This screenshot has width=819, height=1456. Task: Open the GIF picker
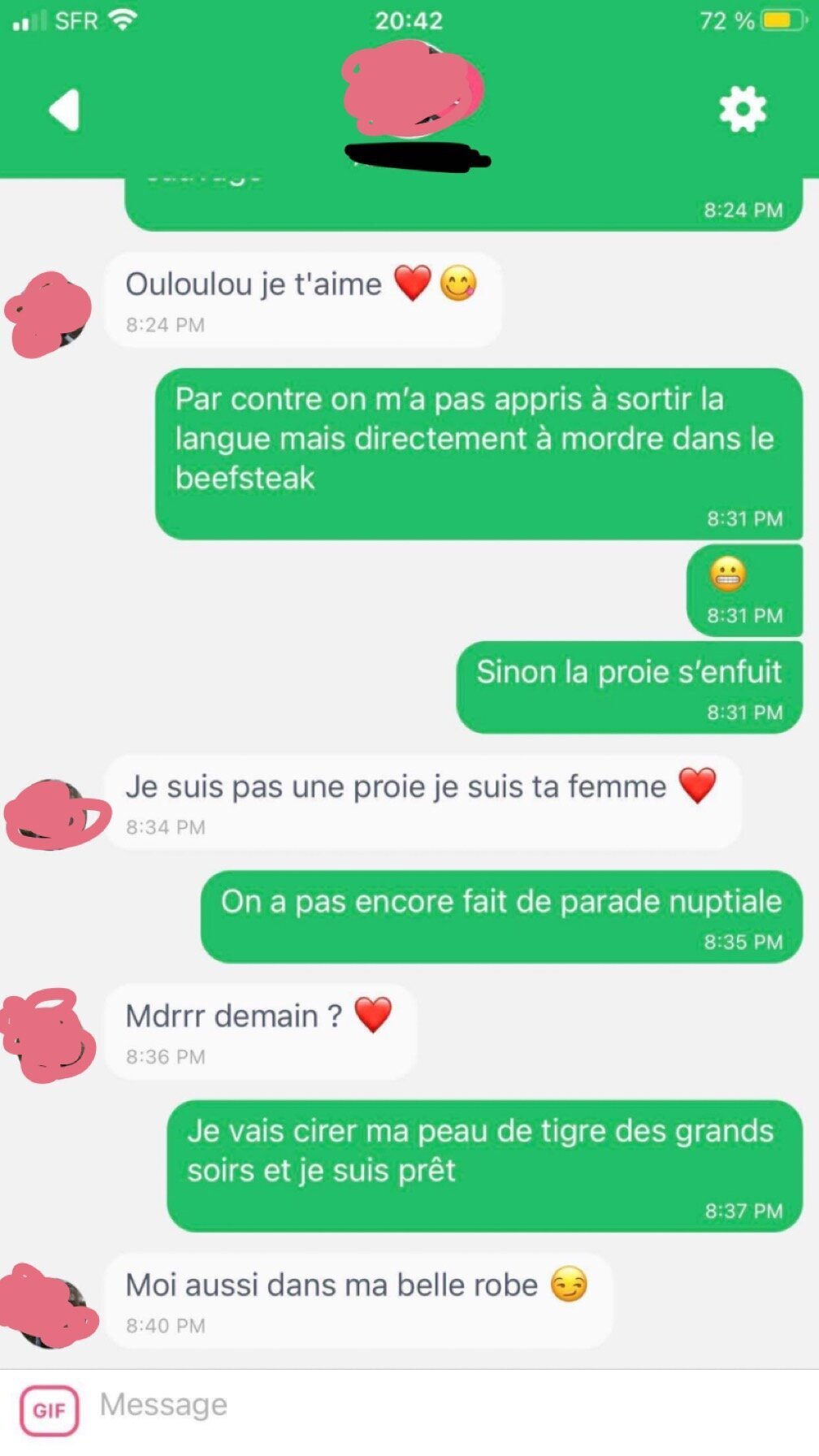(x=50, y=1410)
